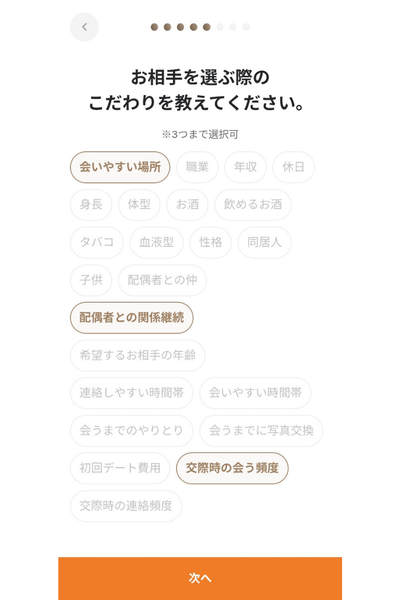Deselect the 会いやすい場所 chip
This screenshot has height=600, width=400.
coord(120,167)
